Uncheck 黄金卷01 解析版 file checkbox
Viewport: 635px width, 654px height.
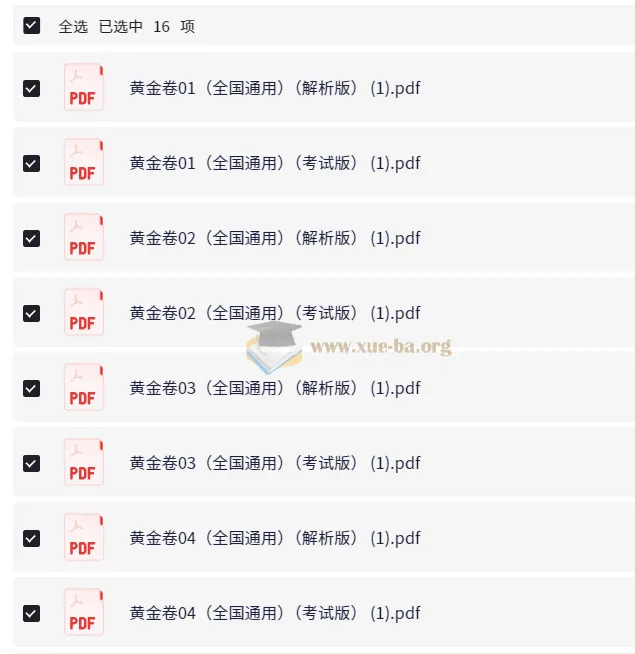[32, 88]
